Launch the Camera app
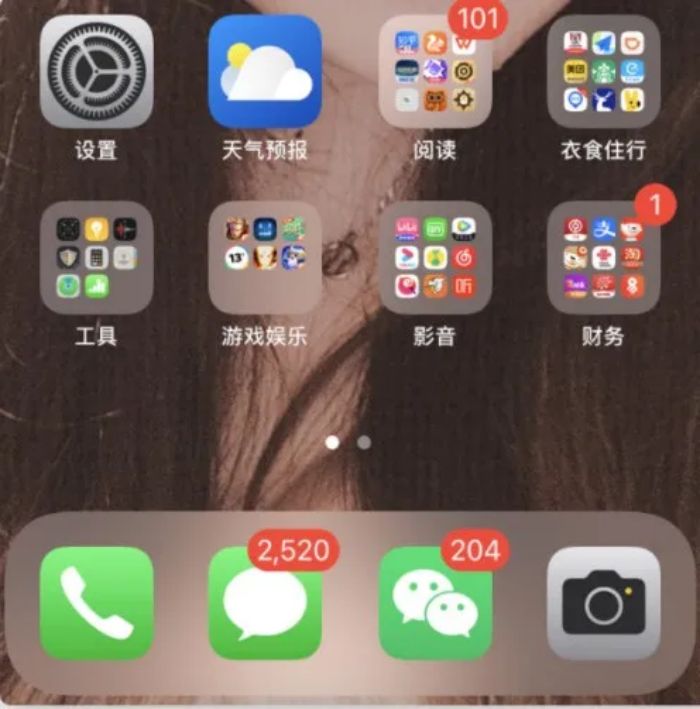The height and width of the screenshot is (709, 700). point(603,603)
